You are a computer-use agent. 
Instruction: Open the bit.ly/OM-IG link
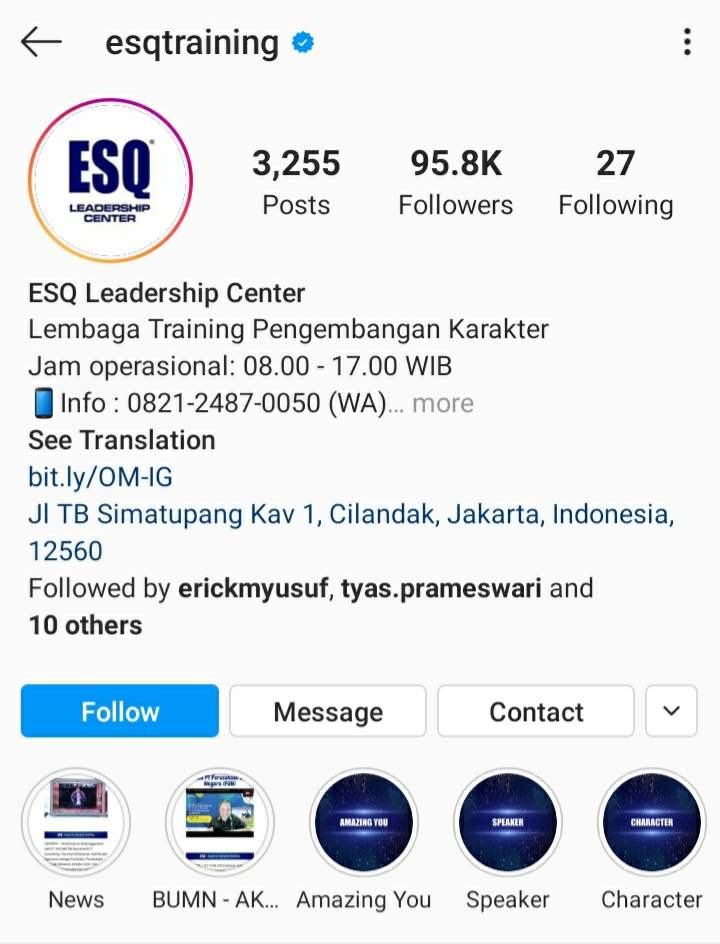(100, 477)
